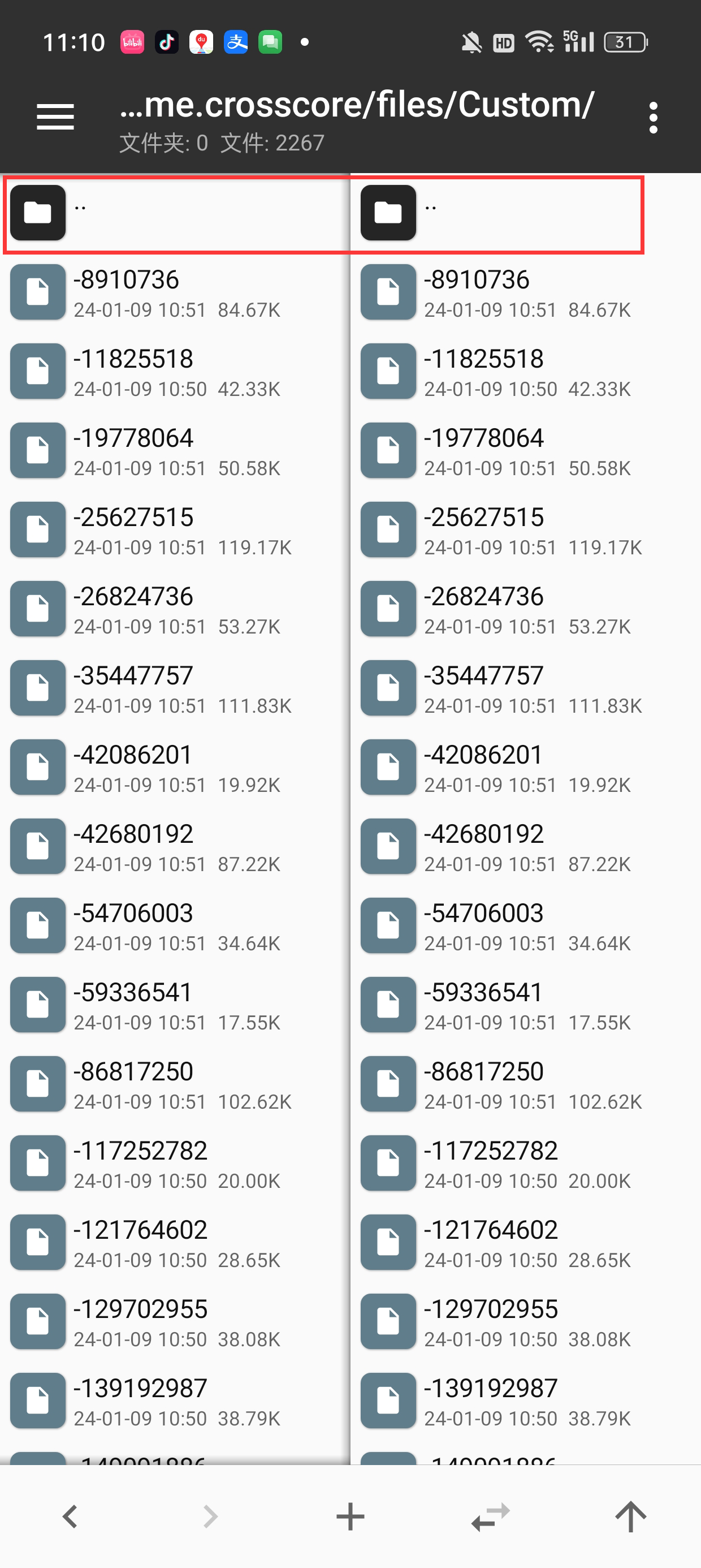Screen dimensions: 701x1568
Task: Tap the plus button to create new
Action: (x=350, y=1517)
